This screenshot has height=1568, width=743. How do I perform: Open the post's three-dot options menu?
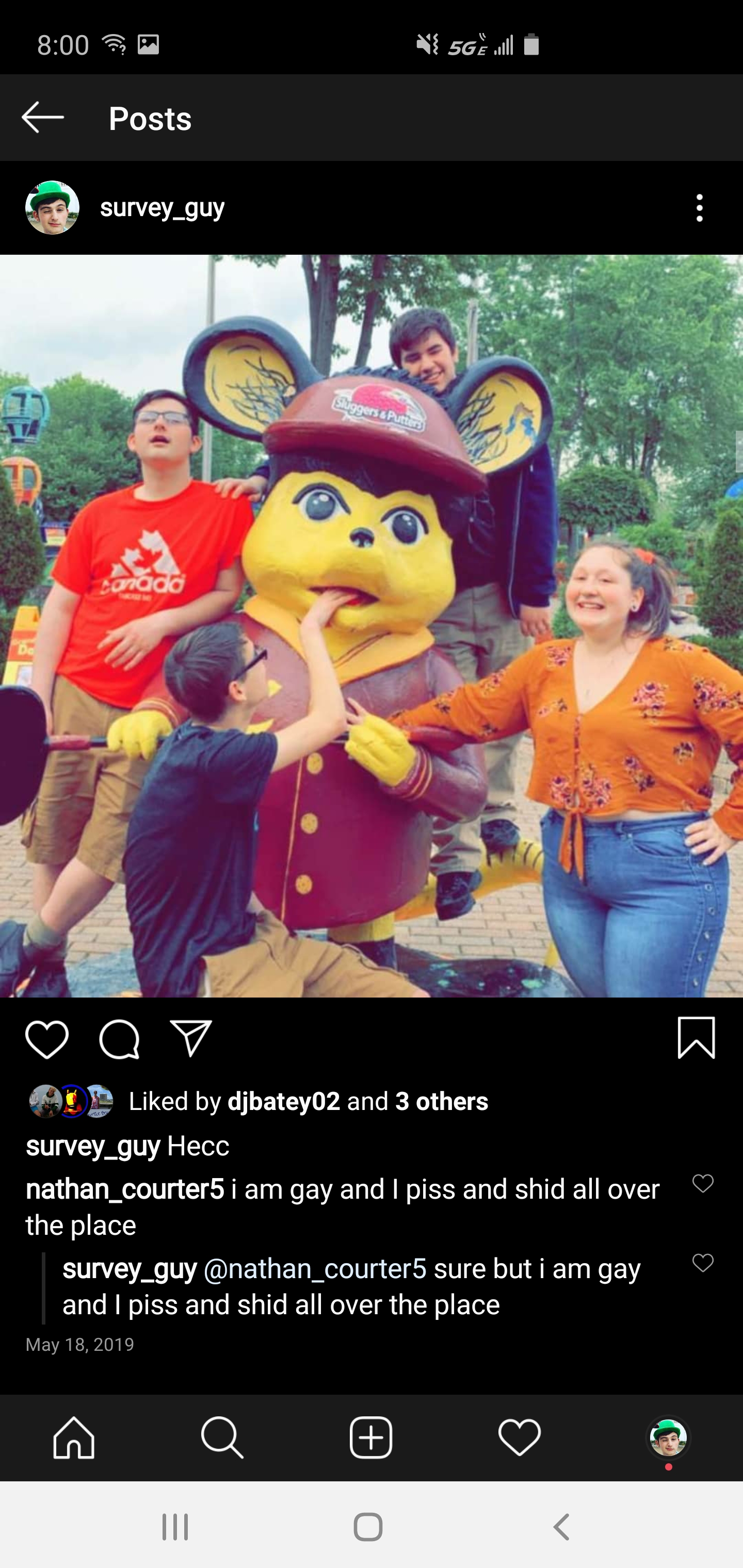[x=699, y=208]
